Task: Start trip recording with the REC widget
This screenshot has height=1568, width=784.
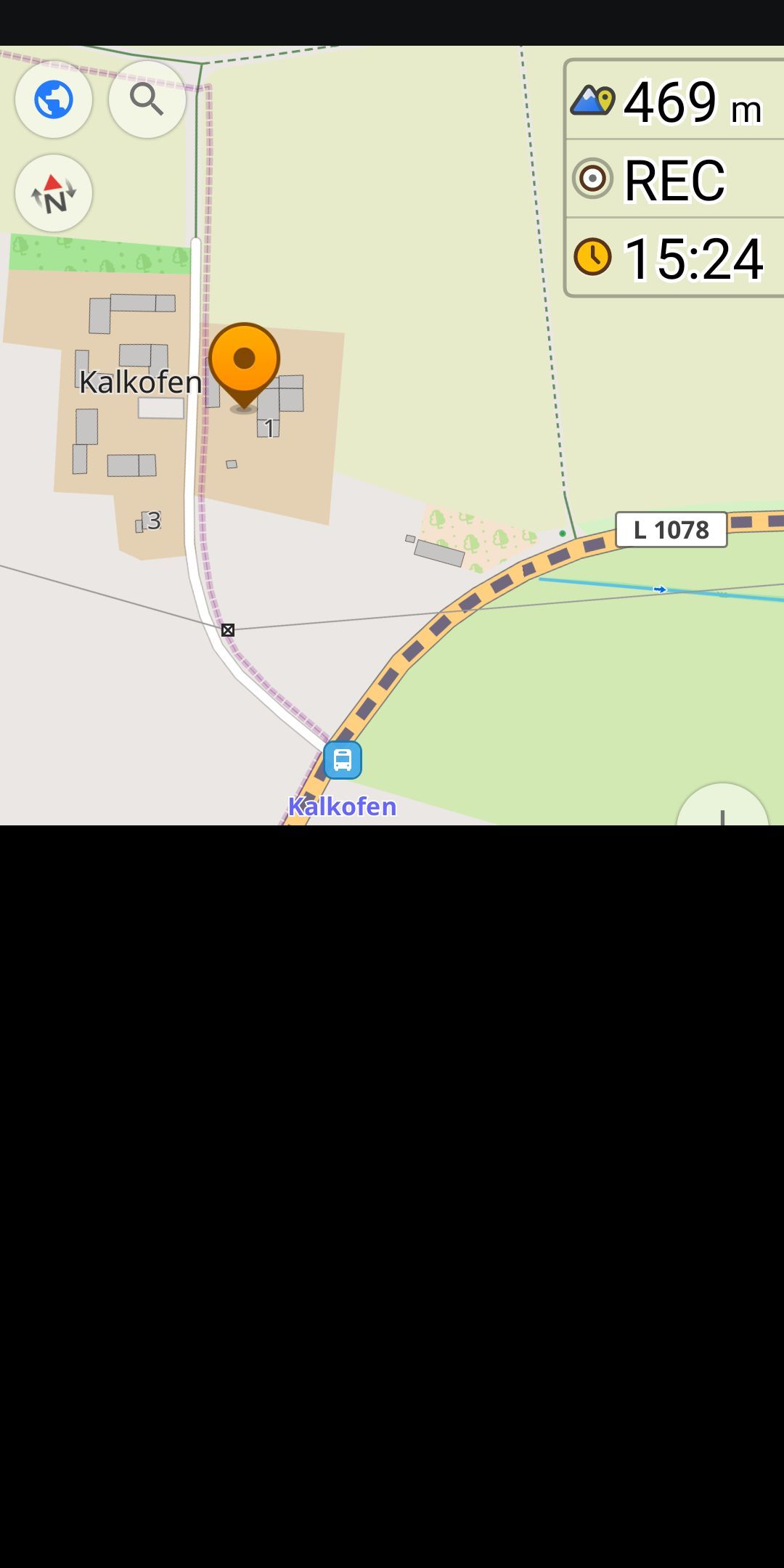Action: (674, 179)
